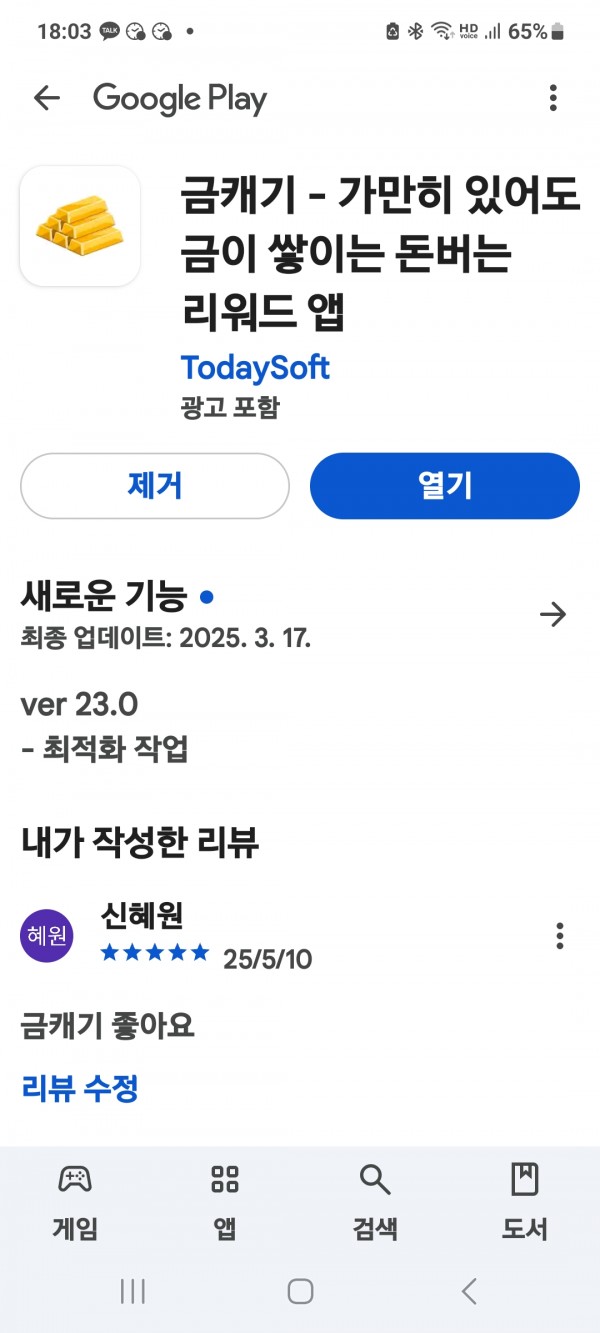Expand the 새로운 기능 section arrow
The height and width of the screenshot is (1333, 600).
pyautogui.click(x=553, y=614)
